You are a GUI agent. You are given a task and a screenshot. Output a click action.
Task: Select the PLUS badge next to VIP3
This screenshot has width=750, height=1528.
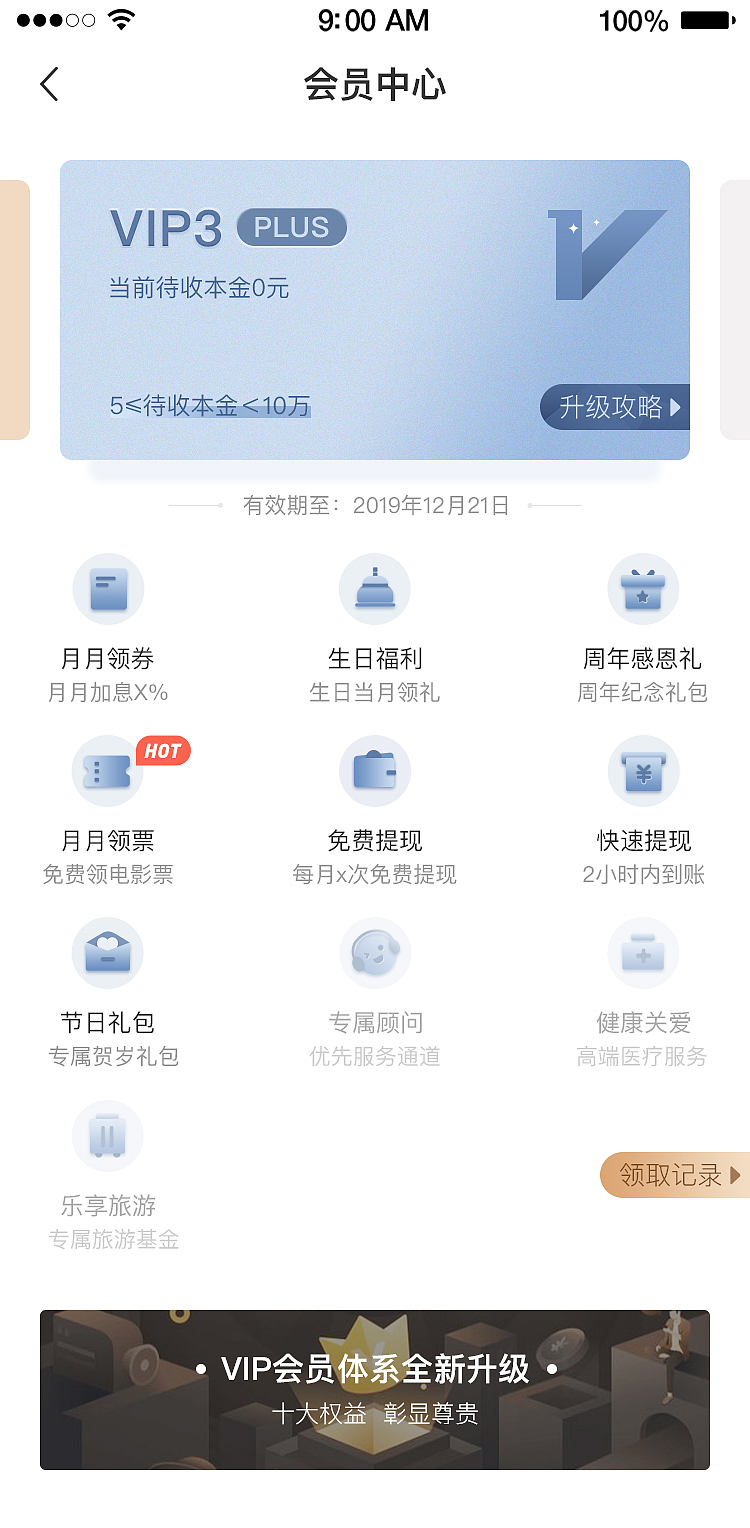pos(291,228)
